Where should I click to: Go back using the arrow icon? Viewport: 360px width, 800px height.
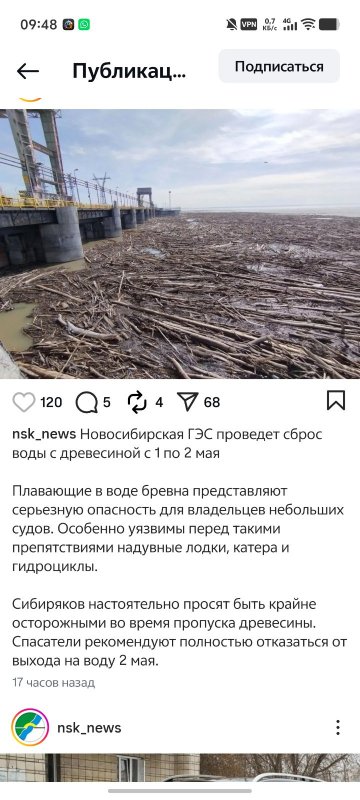pyautogui.click(x=28, y=71)
